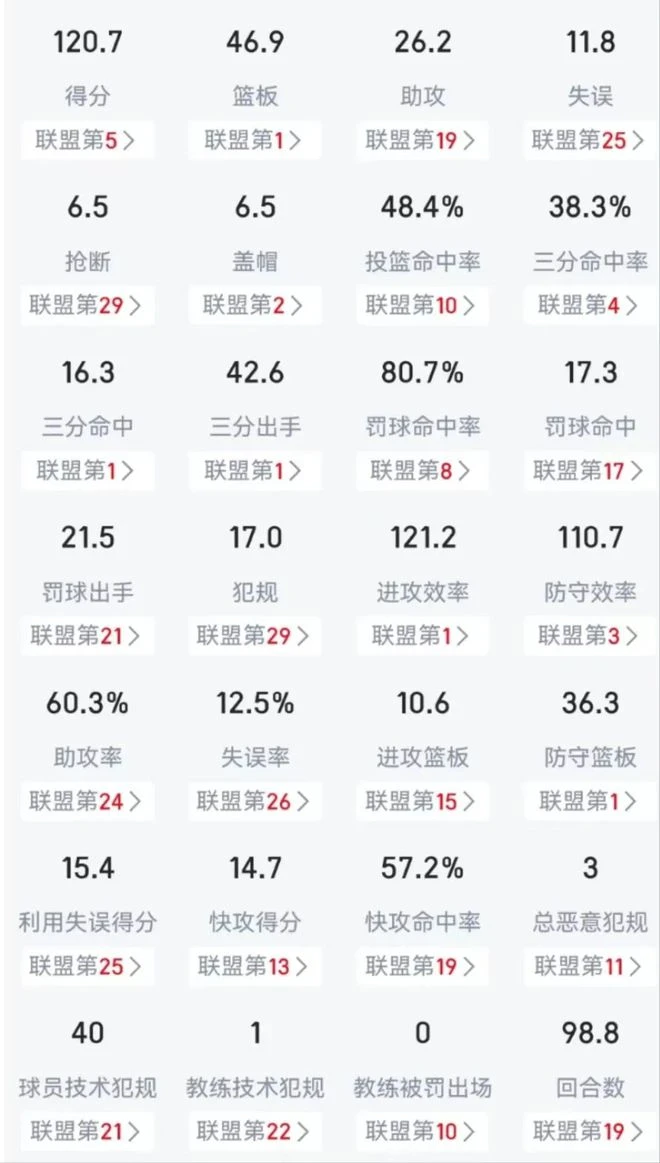View league rank chip under 总恶意犯规
Viewport: 660px width, 1163px height.
[x=590, y=966]
